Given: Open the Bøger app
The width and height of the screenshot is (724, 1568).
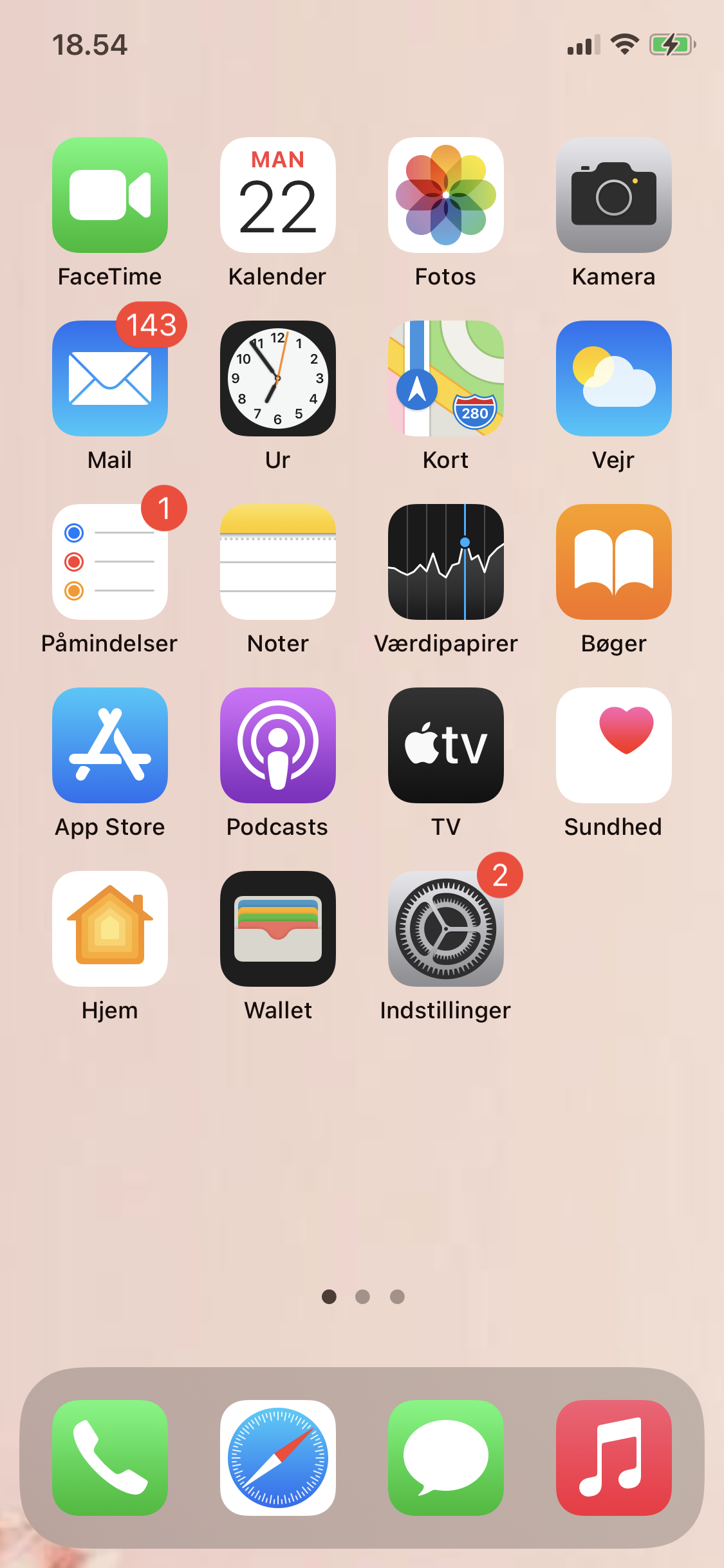Looking at the screenshot, I should [x=614, y=562].
